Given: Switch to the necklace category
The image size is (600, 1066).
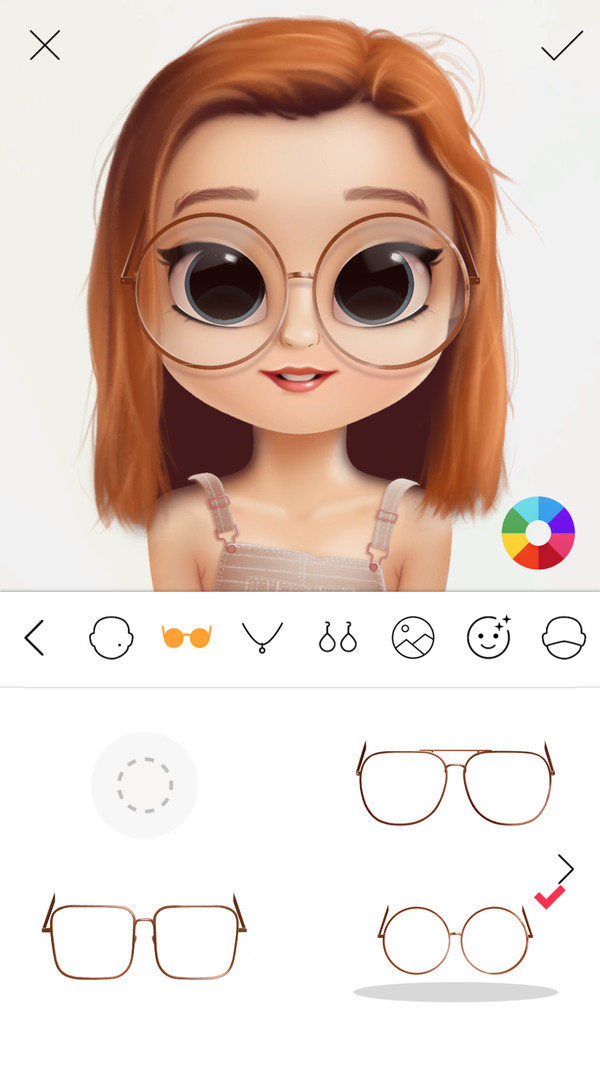Looking at the screenshot, I should pos(262,637).
